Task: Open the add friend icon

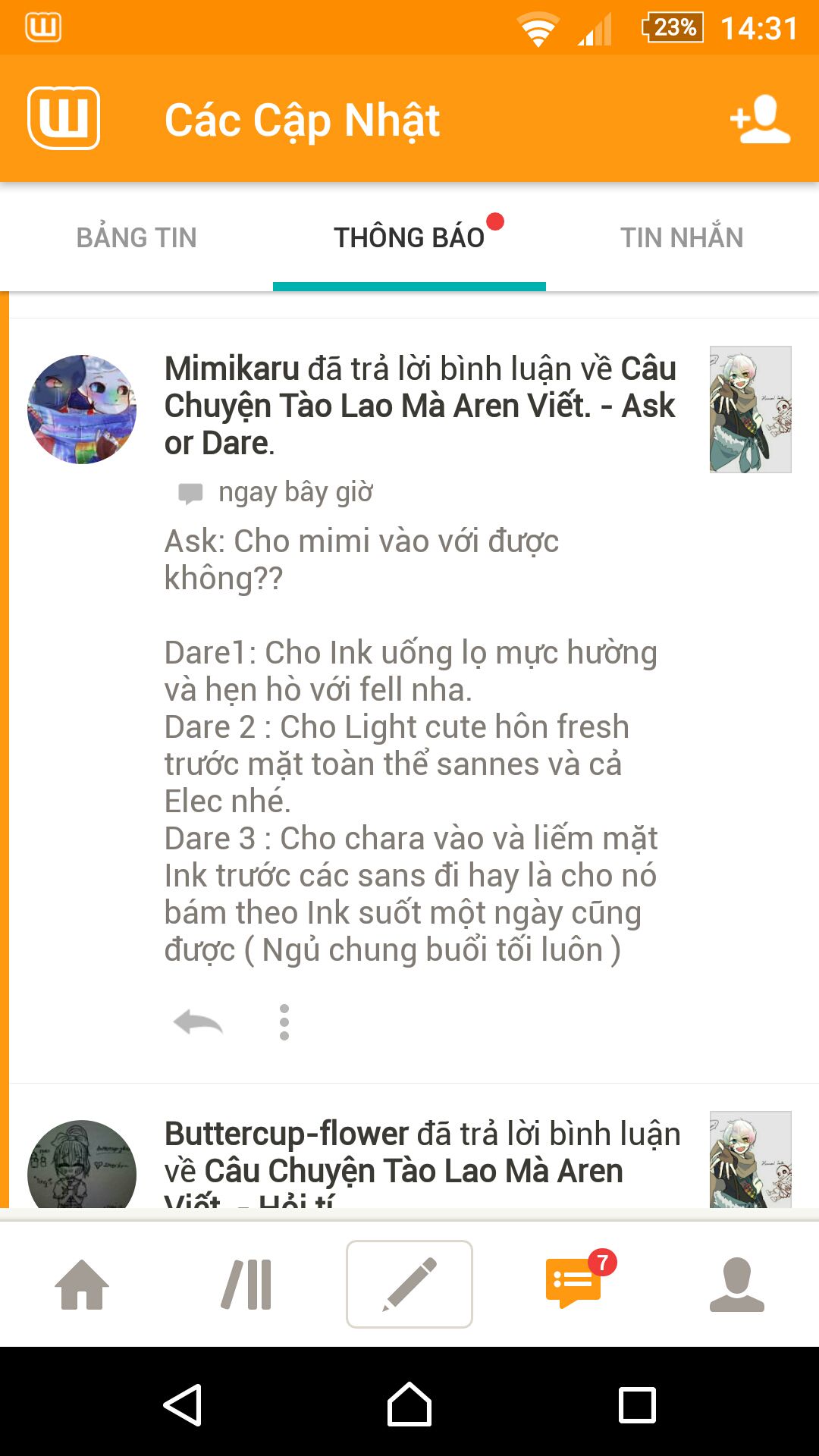Action: coord(759,120)
